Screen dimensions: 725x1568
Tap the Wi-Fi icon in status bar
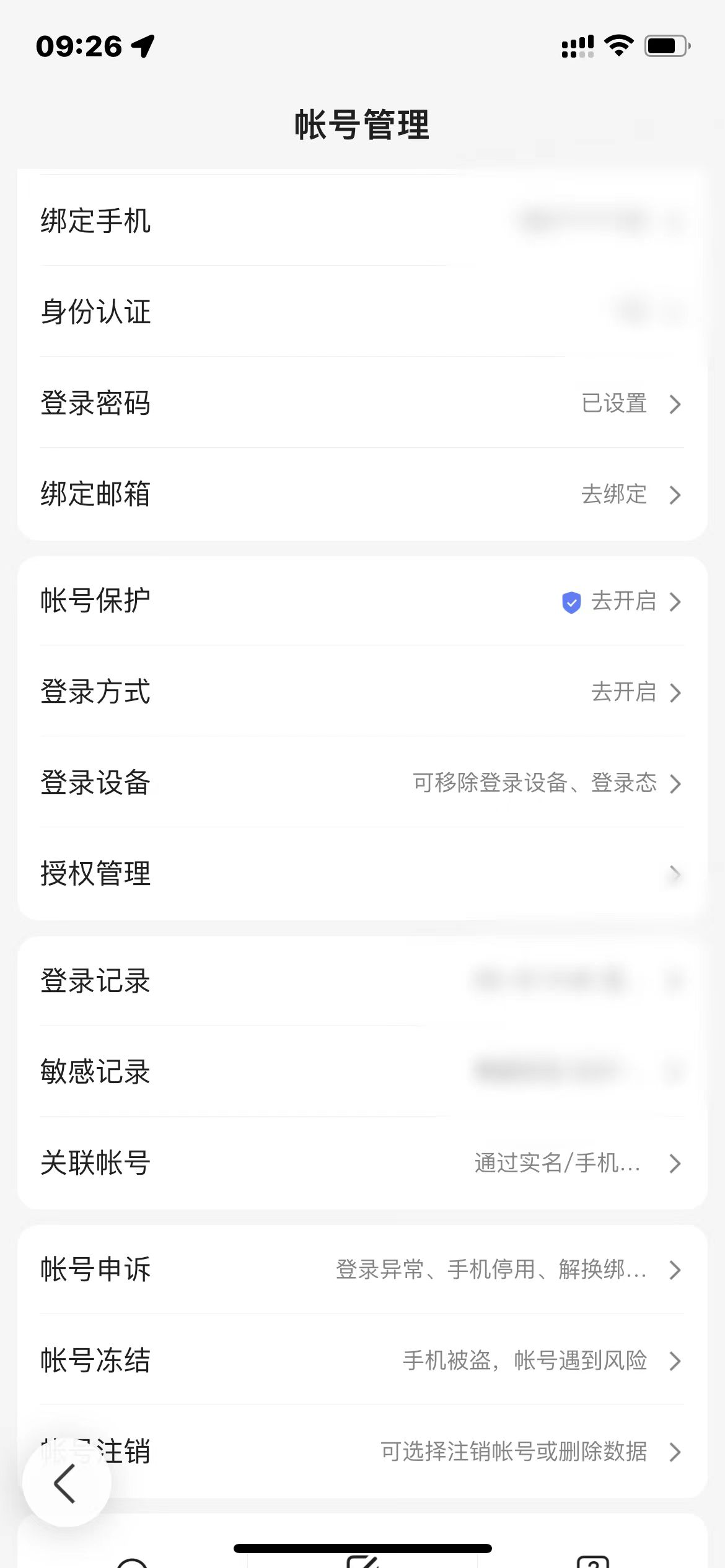(618, 45)
